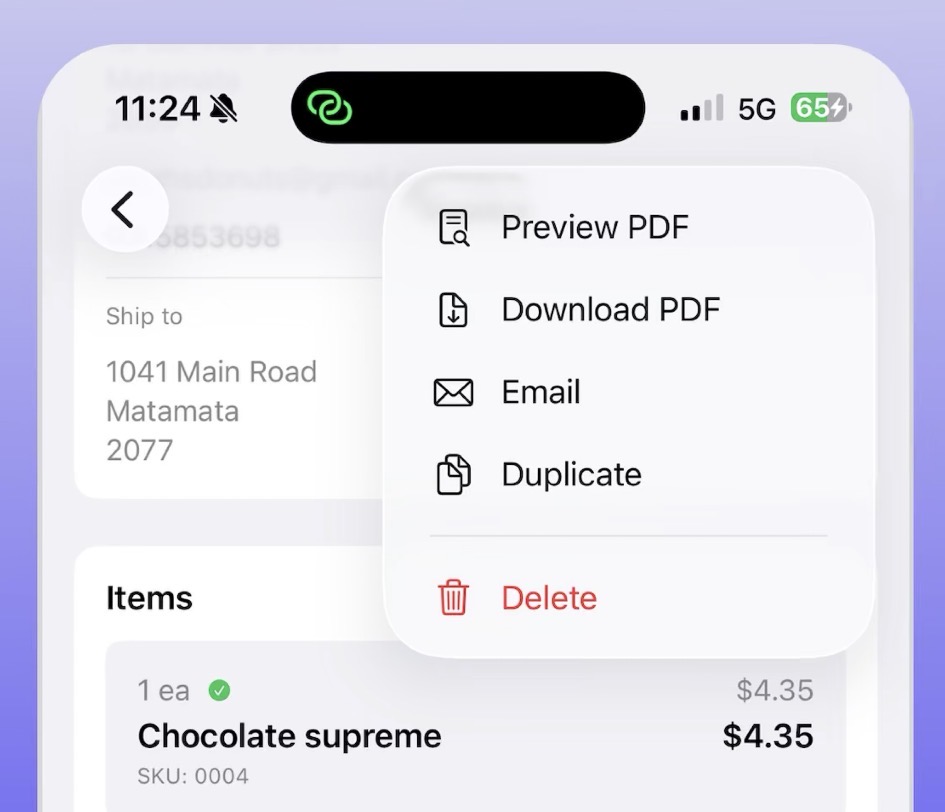
Task: Tap Delete in the popup menu
Action: (x=548, y=598)
